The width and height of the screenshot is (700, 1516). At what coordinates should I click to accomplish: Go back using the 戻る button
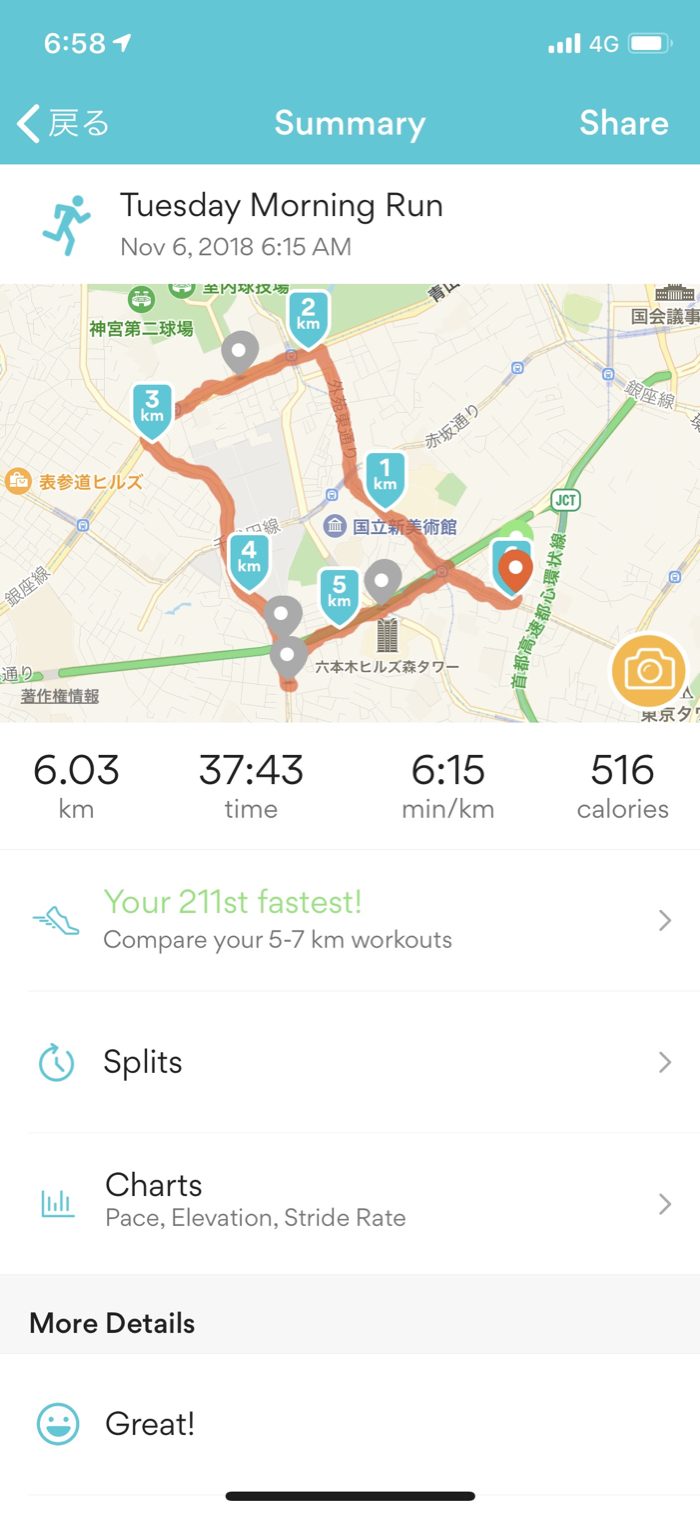click(63, 124)
